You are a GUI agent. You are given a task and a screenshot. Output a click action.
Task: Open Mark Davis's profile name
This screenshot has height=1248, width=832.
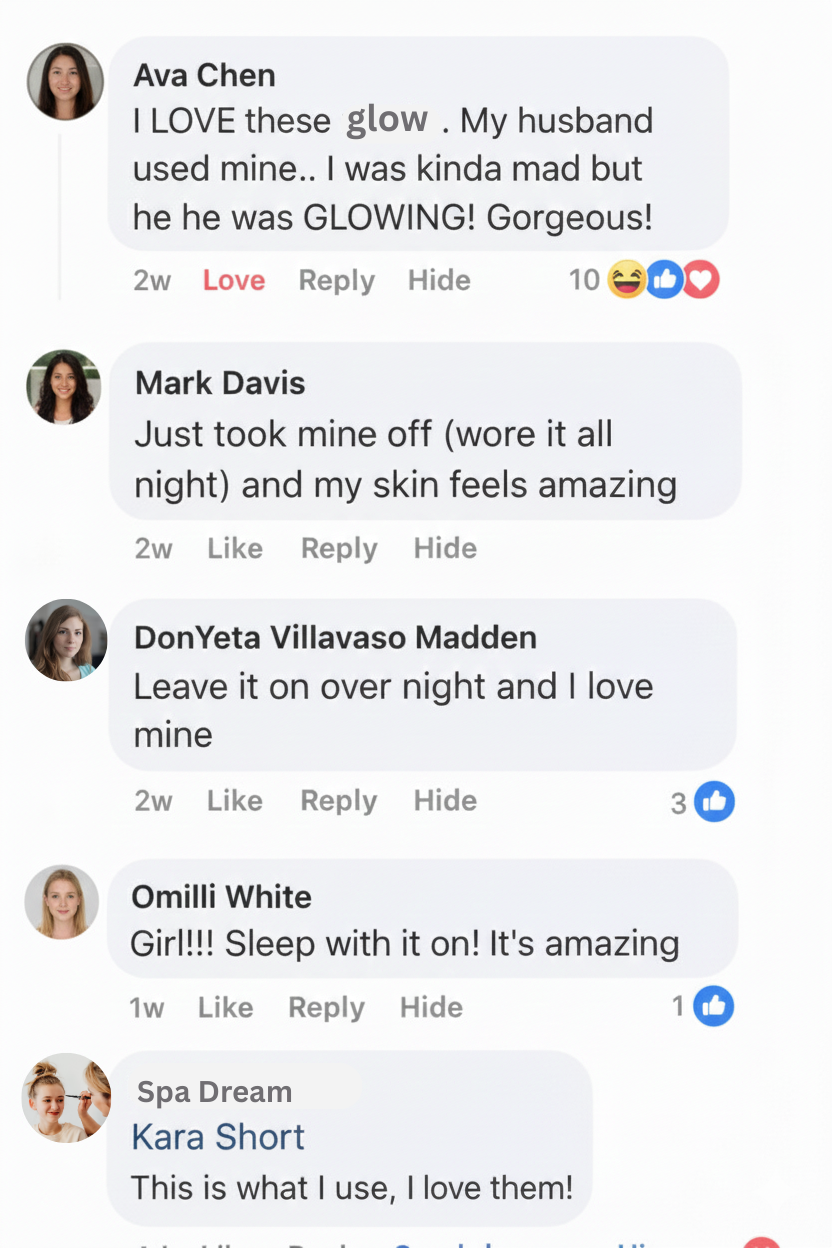(220, 383)
